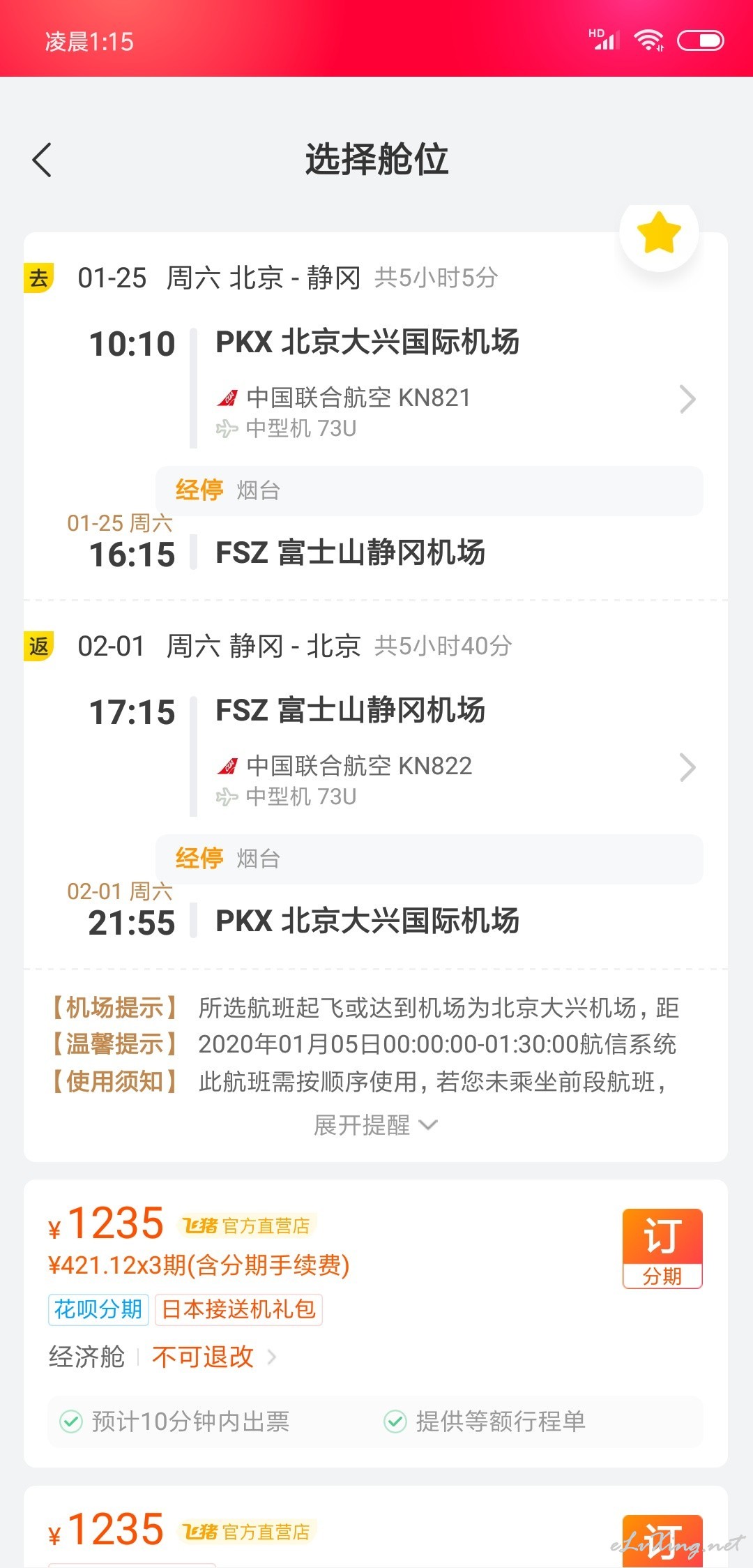Book the first ¥1235 fare with installments
This screenshot has width=753, height=1568.
(x=662, y=1249)
